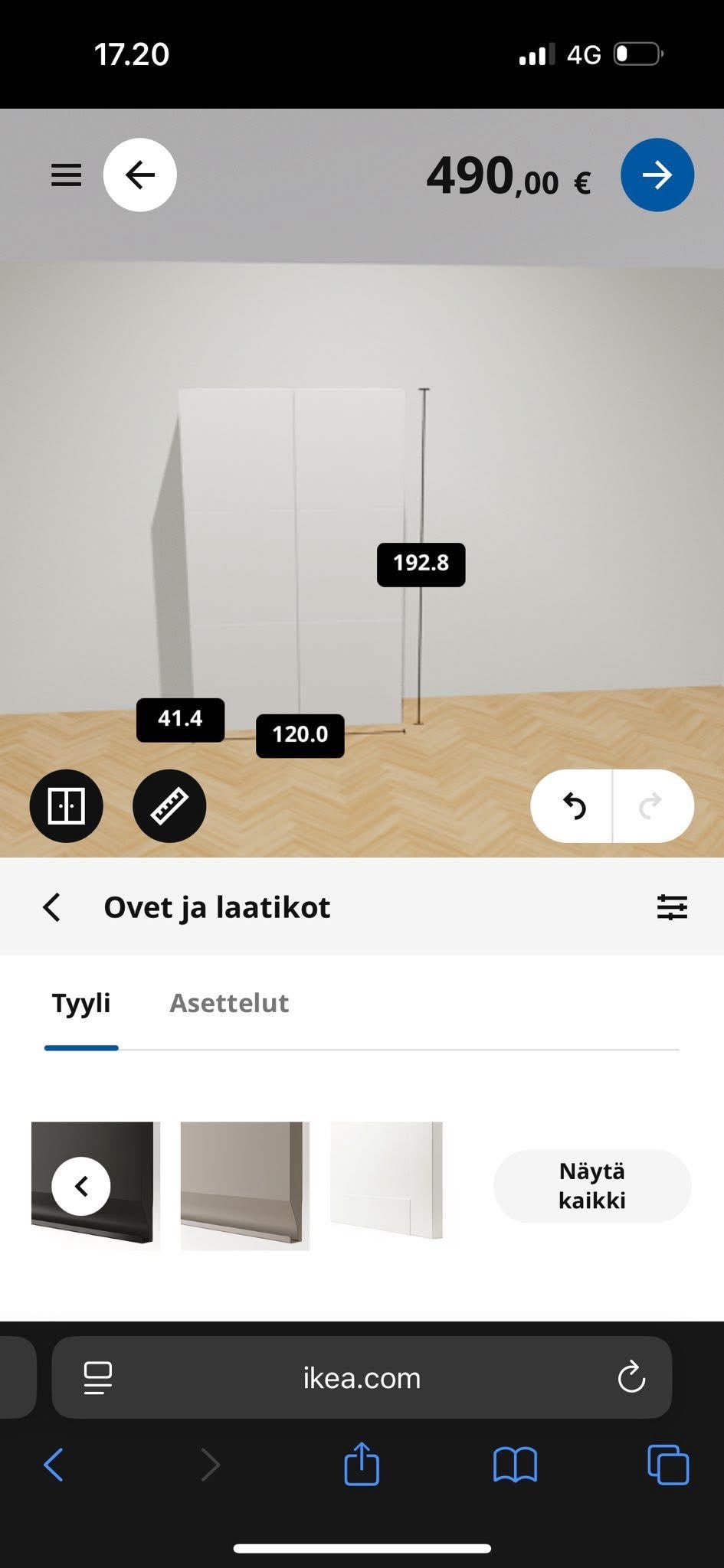Open Safari bookmarks
This screenshot has height=1568, width=724.
(515, 1465)
